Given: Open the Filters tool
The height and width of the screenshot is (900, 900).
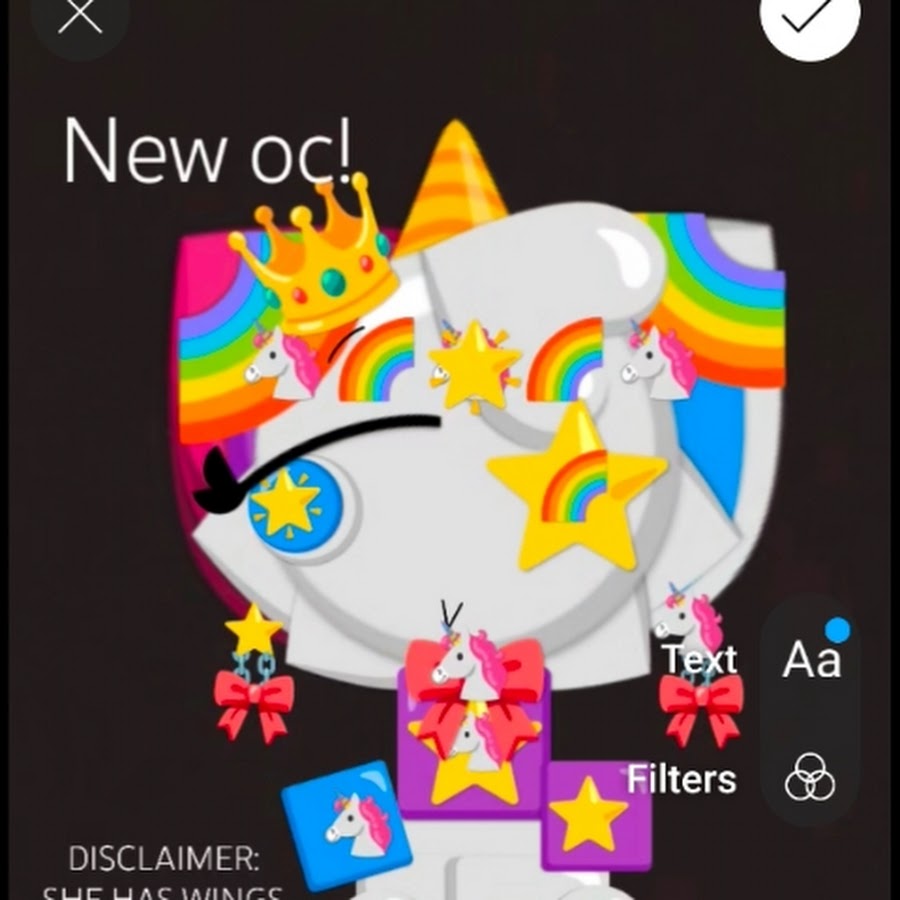Looking at the screenshot, I should tap(810, 778).
